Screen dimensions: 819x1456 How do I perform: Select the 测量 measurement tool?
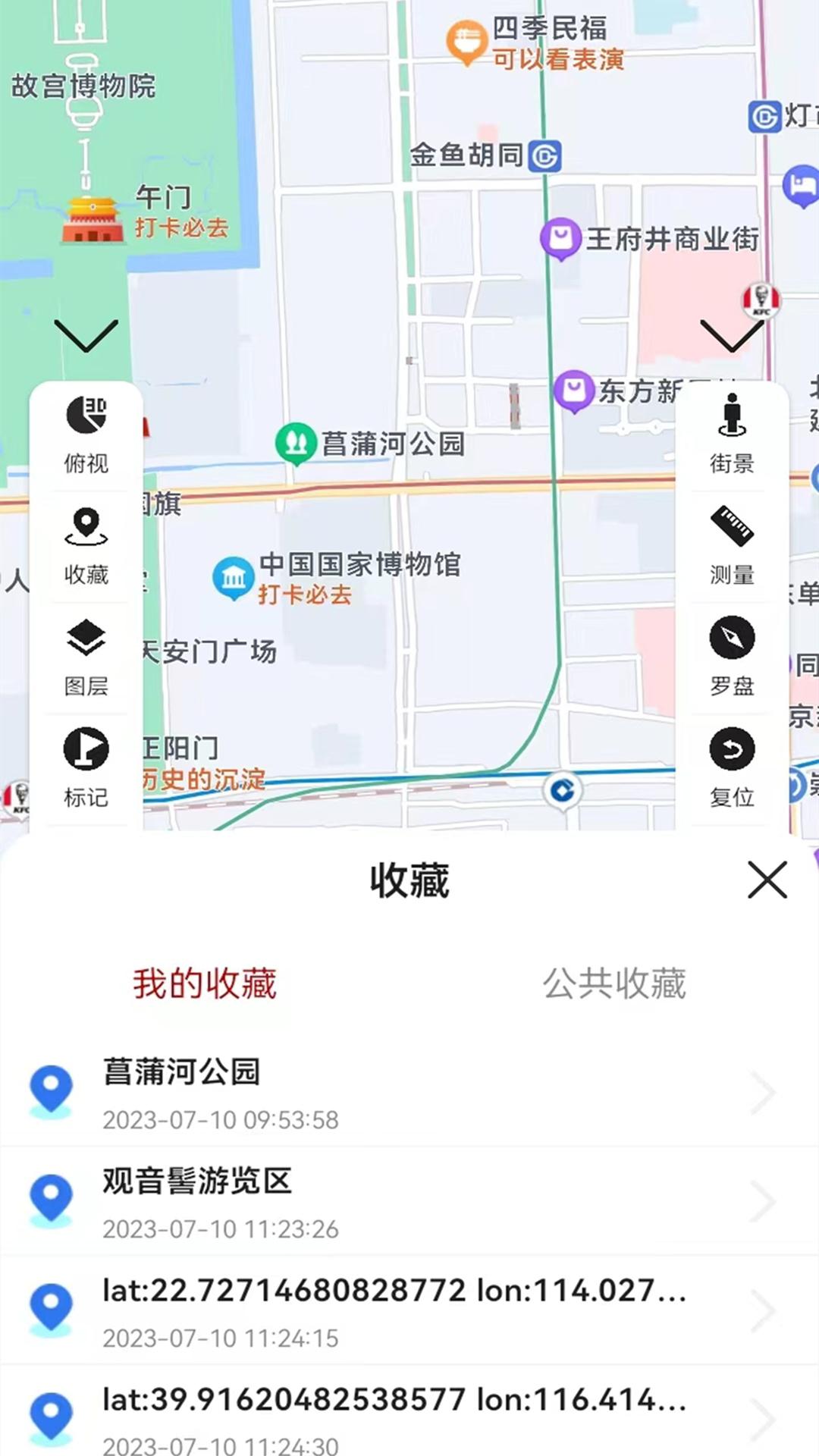pos(731,541)
